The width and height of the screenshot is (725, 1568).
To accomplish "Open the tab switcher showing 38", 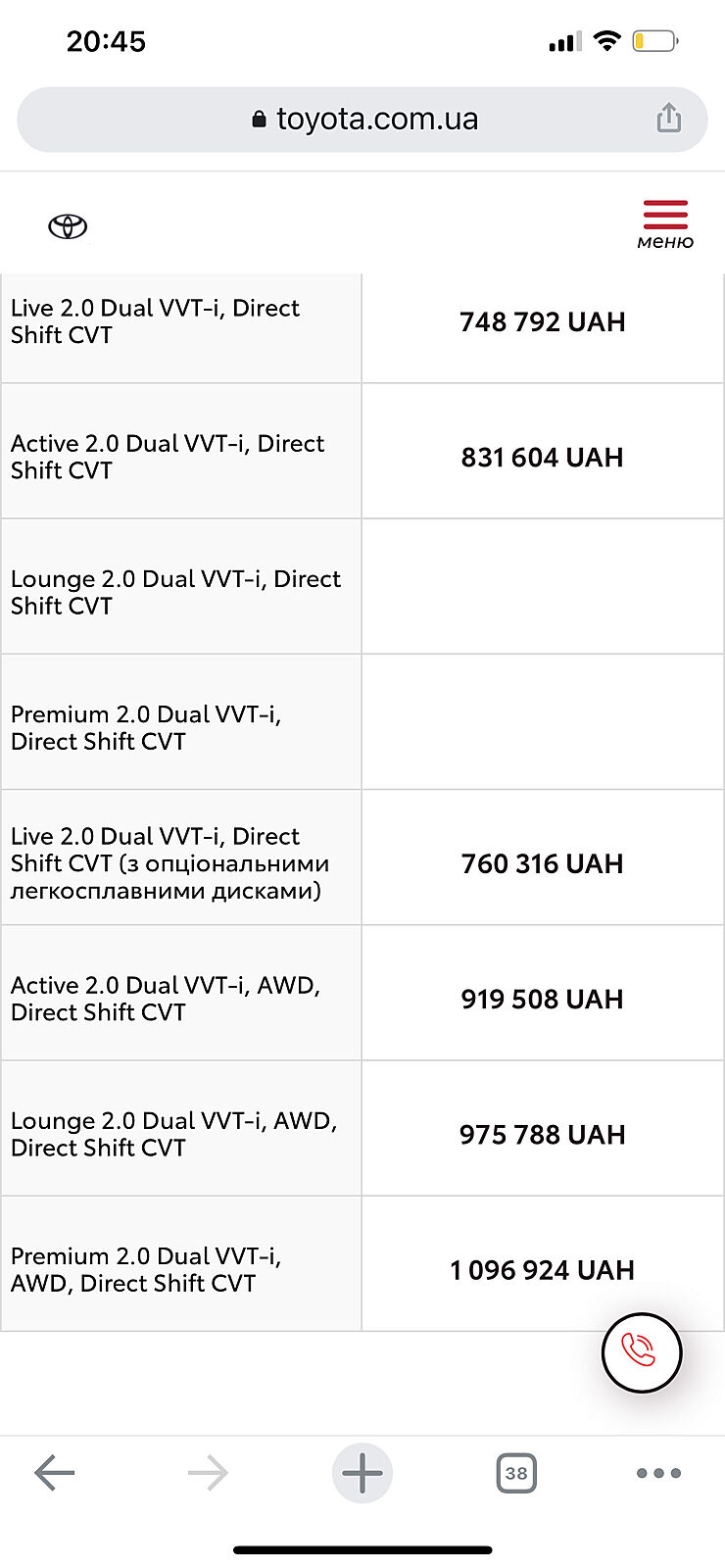I will tap(516, 1472).
